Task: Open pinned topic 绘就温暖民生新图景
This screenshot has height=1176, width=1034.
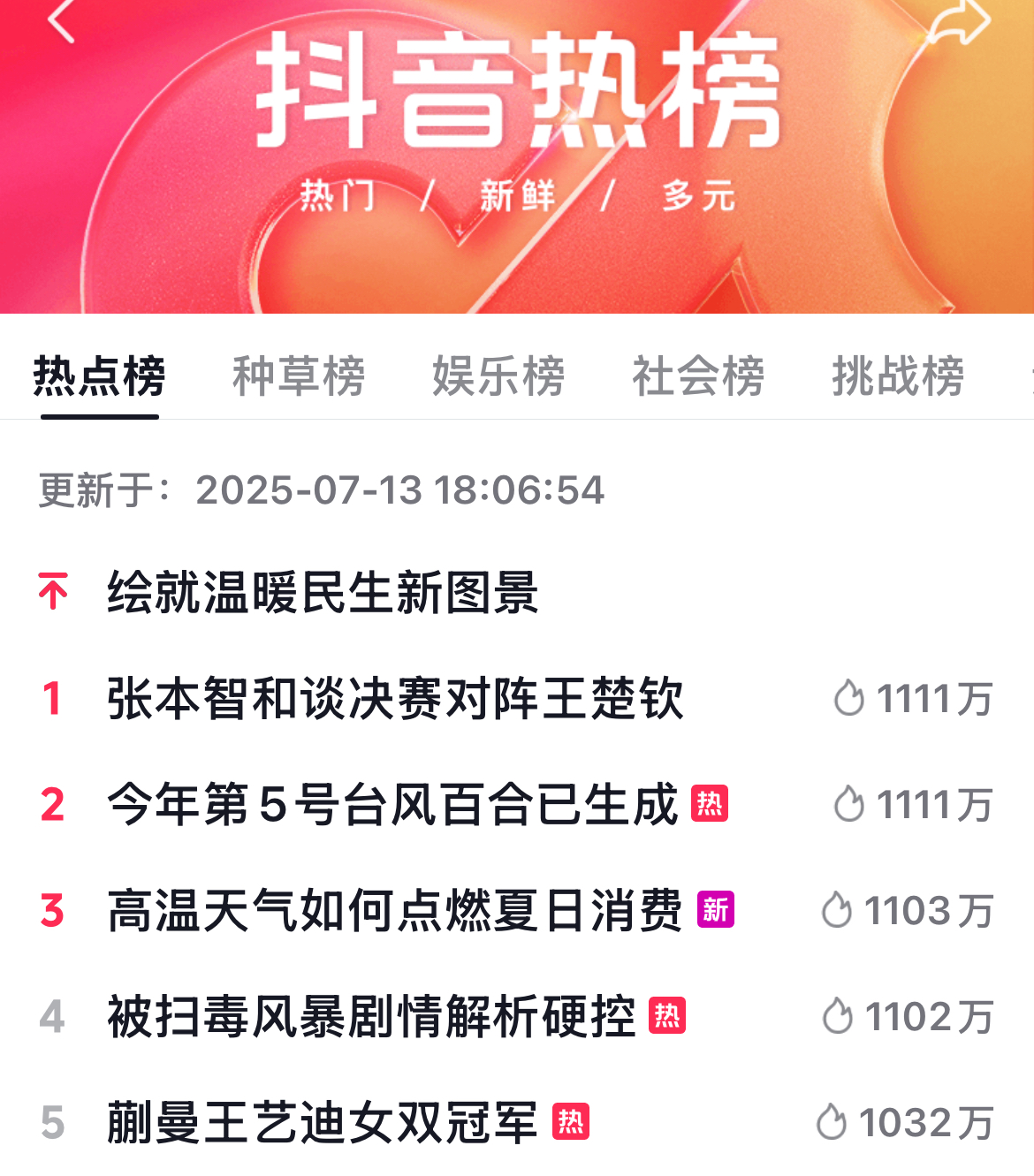Action: coord(323,592)
